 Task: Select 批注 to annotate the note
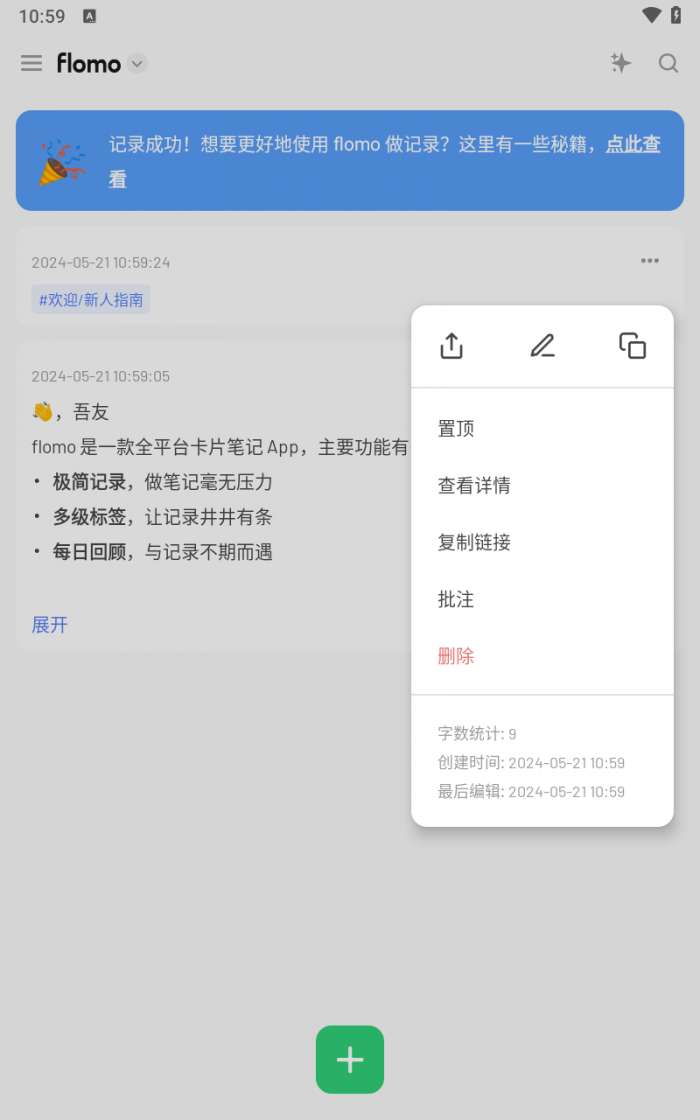coord(541,599)
